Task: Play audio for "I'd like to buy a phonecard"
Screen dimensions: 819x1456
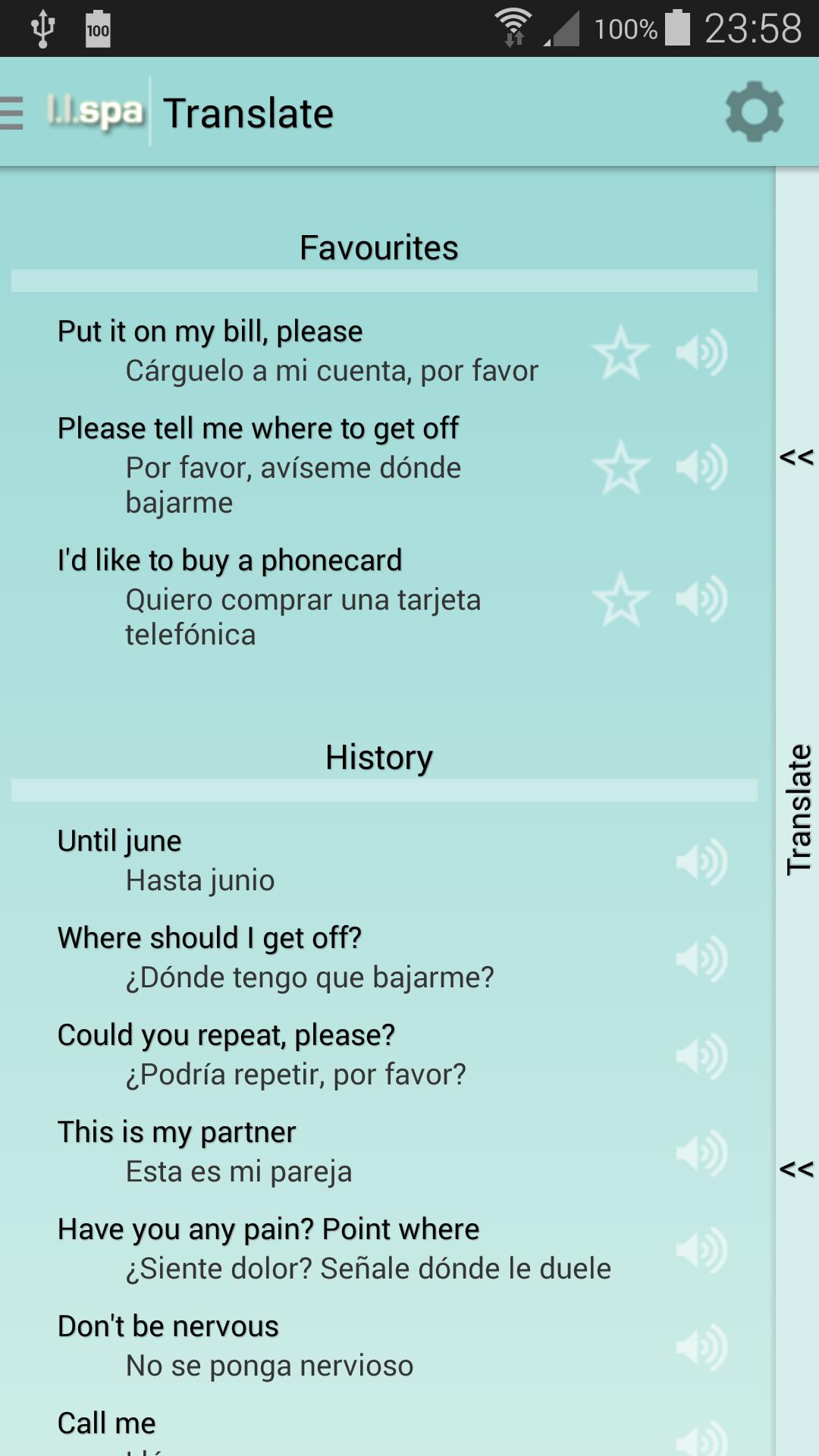Action: coord(702,600)
